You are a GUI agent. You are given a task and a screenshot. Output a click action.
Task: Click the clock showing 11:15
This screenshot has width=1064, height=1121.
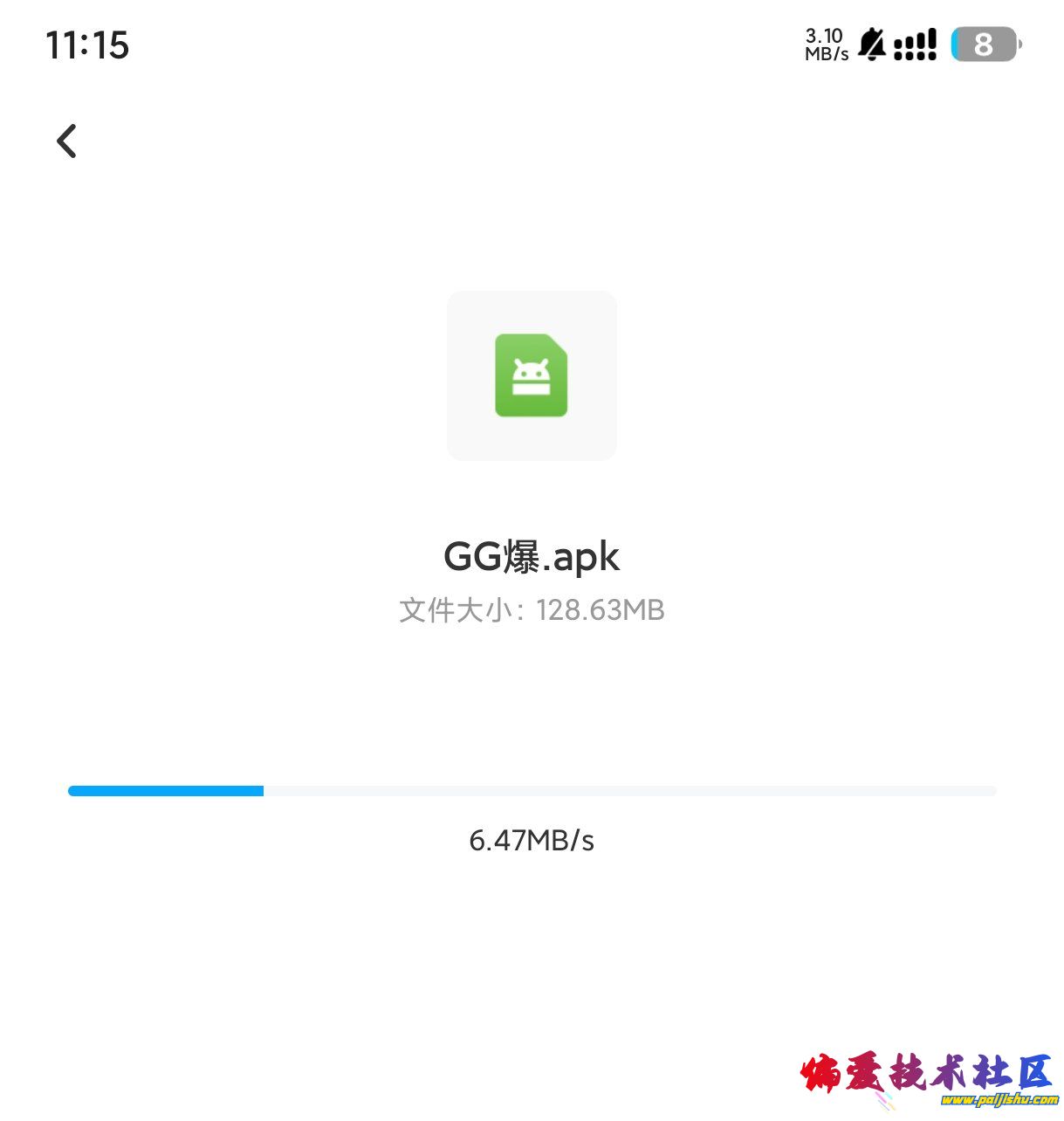tap(87, 45)
